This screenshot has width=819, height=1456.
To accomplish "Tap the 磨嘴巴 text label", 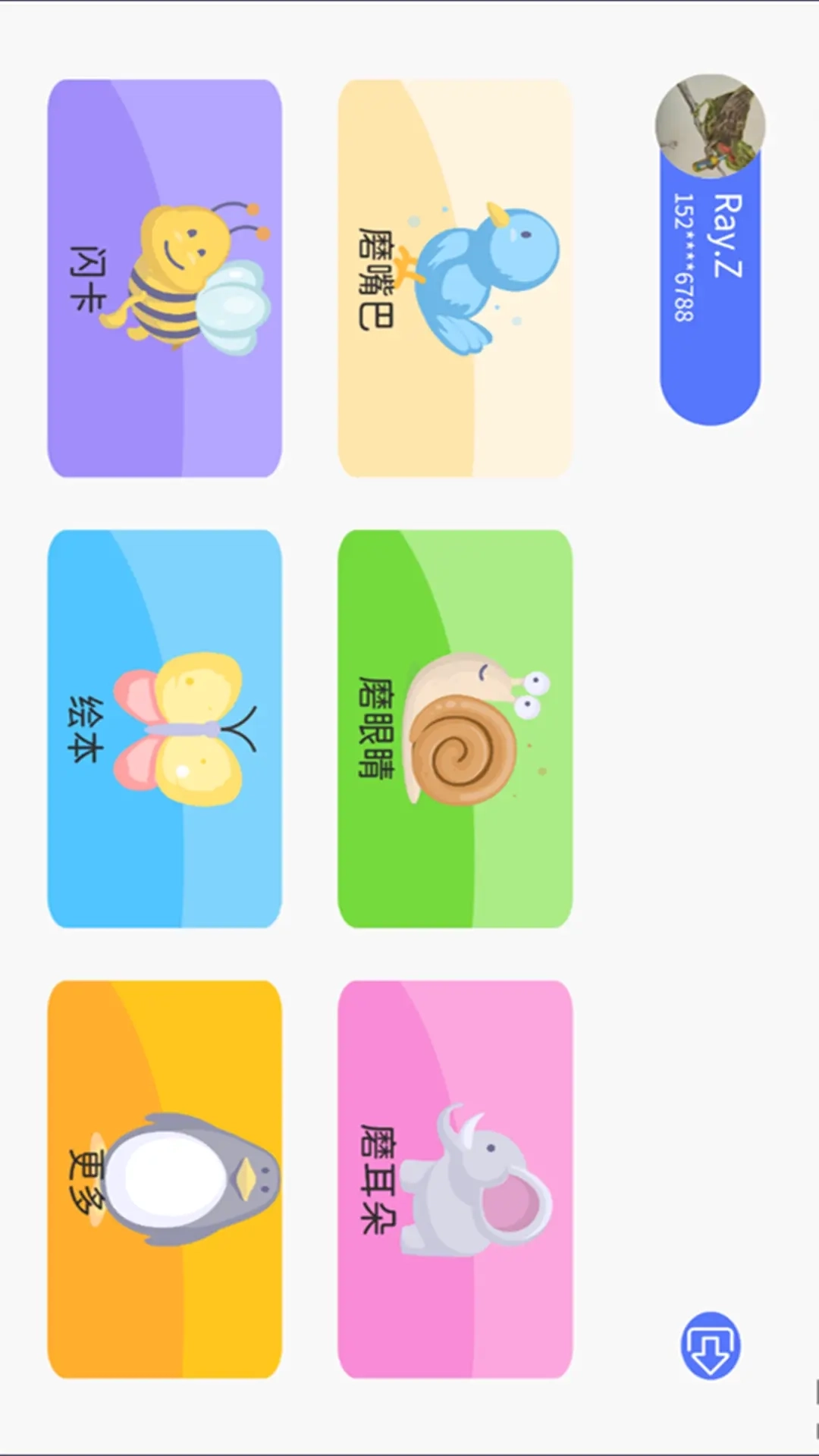I will (x=375, y=277).
